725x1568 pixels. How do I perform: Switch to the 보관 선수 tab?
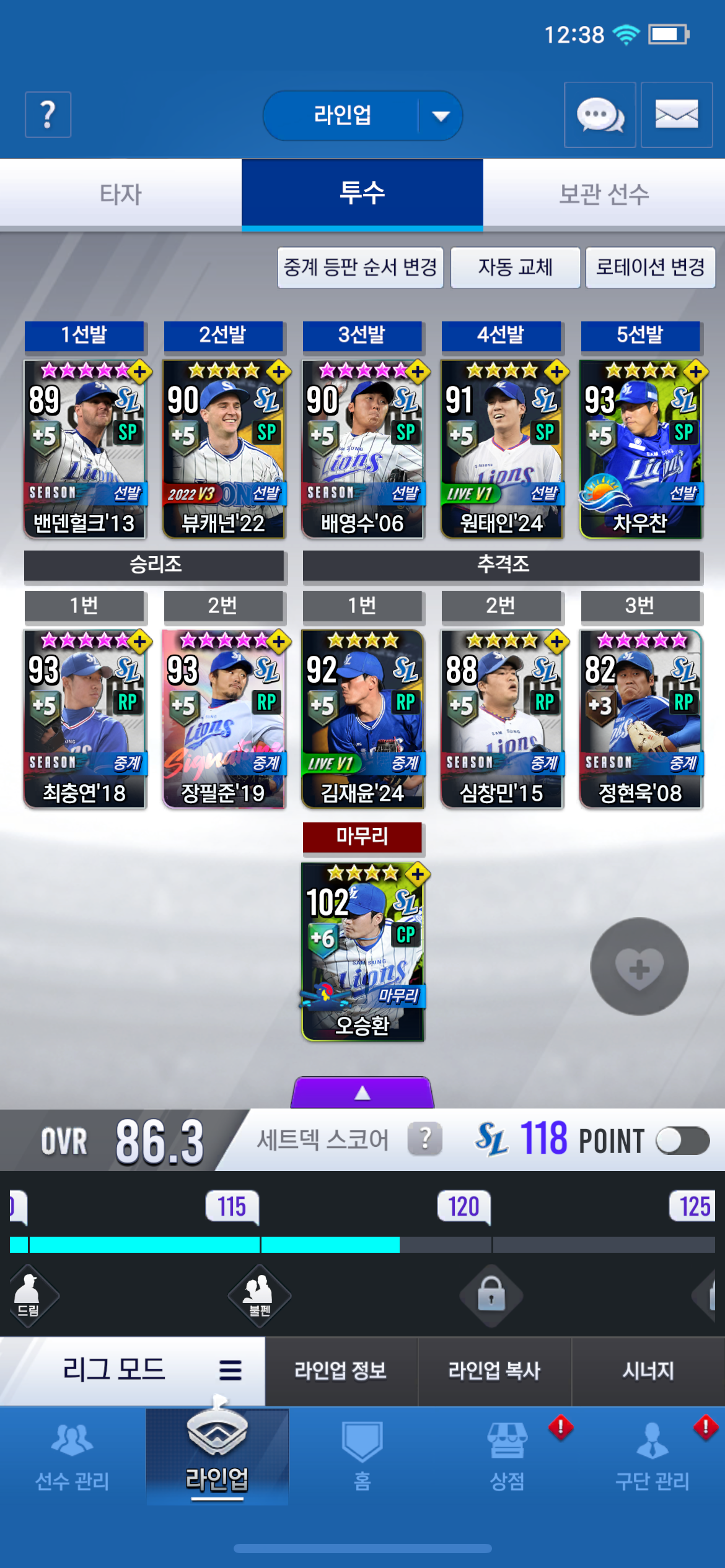tap(604, 194)
